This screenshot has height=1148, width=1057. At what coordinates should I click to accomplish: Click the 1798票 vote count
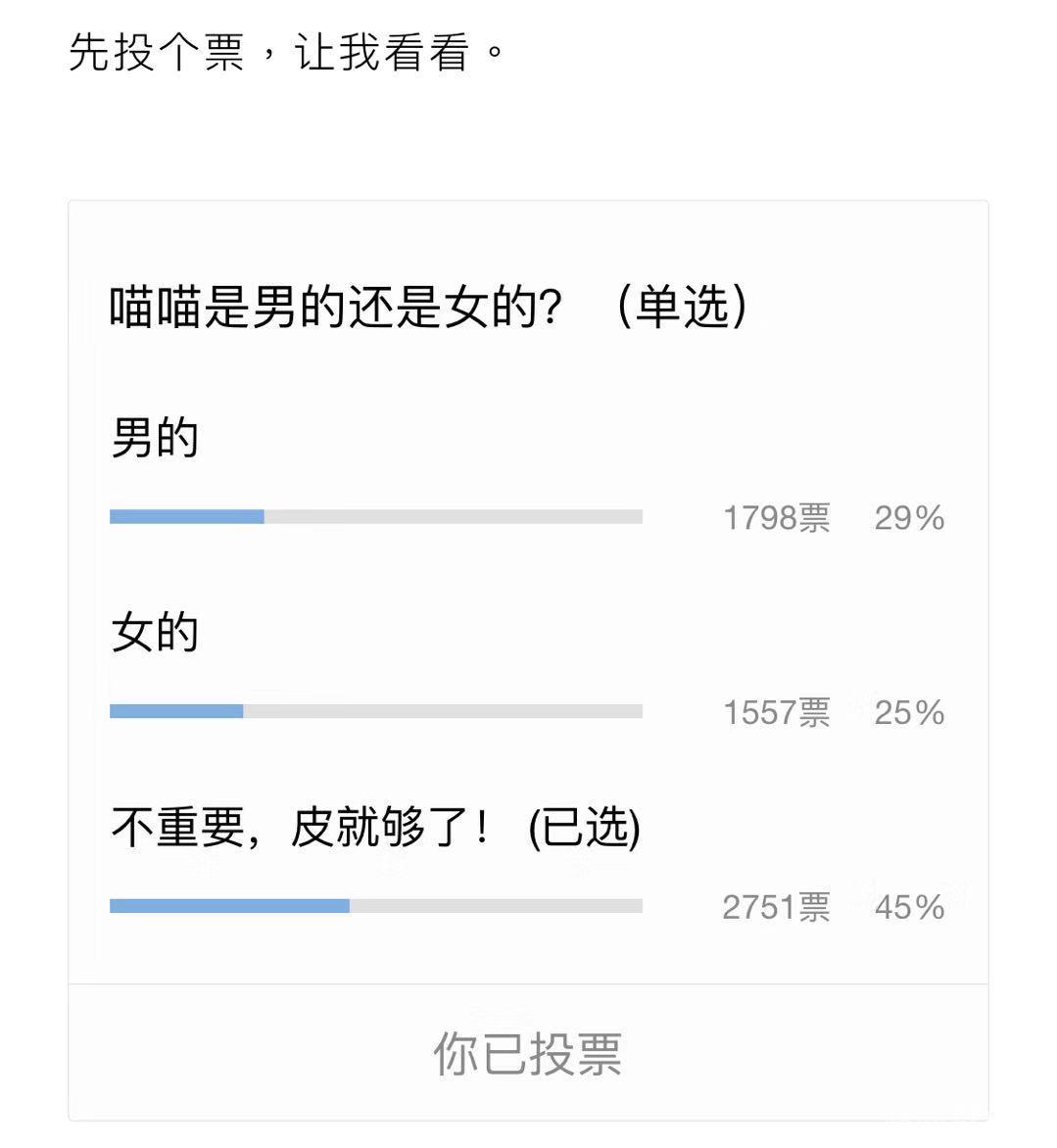point(777,518)
